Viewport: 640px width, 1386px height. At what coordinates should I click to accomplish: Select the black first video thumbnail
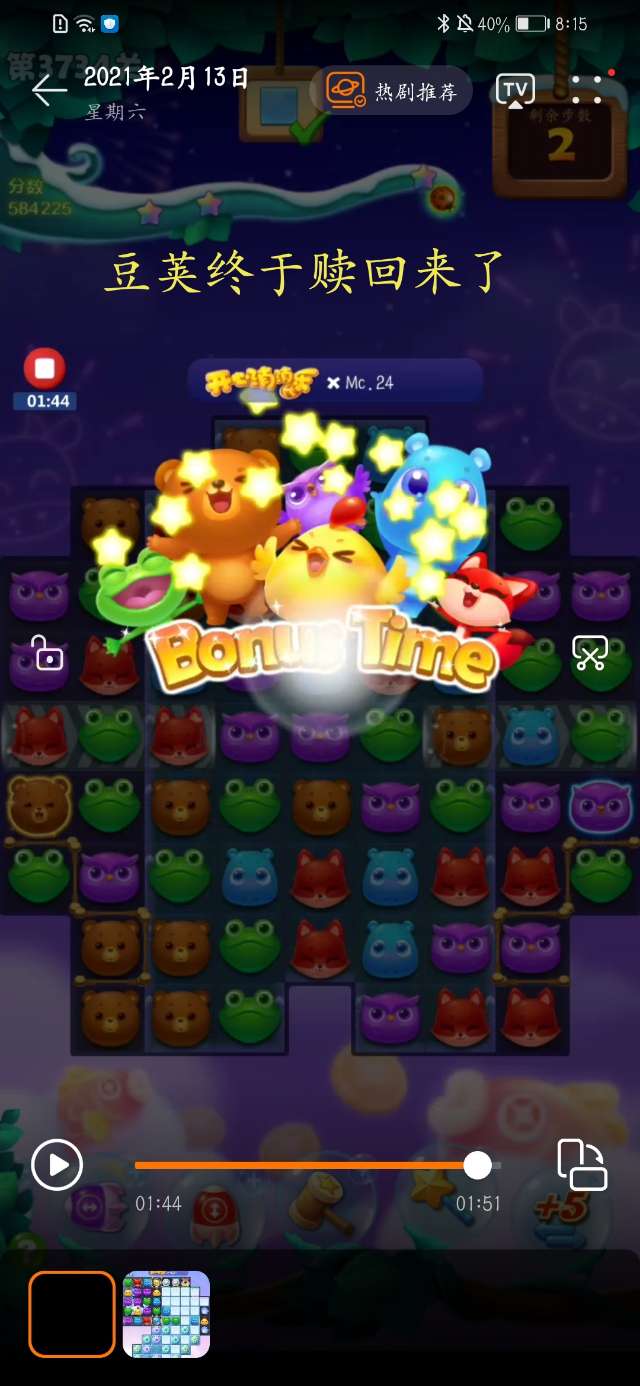(x=72, y=1314)
